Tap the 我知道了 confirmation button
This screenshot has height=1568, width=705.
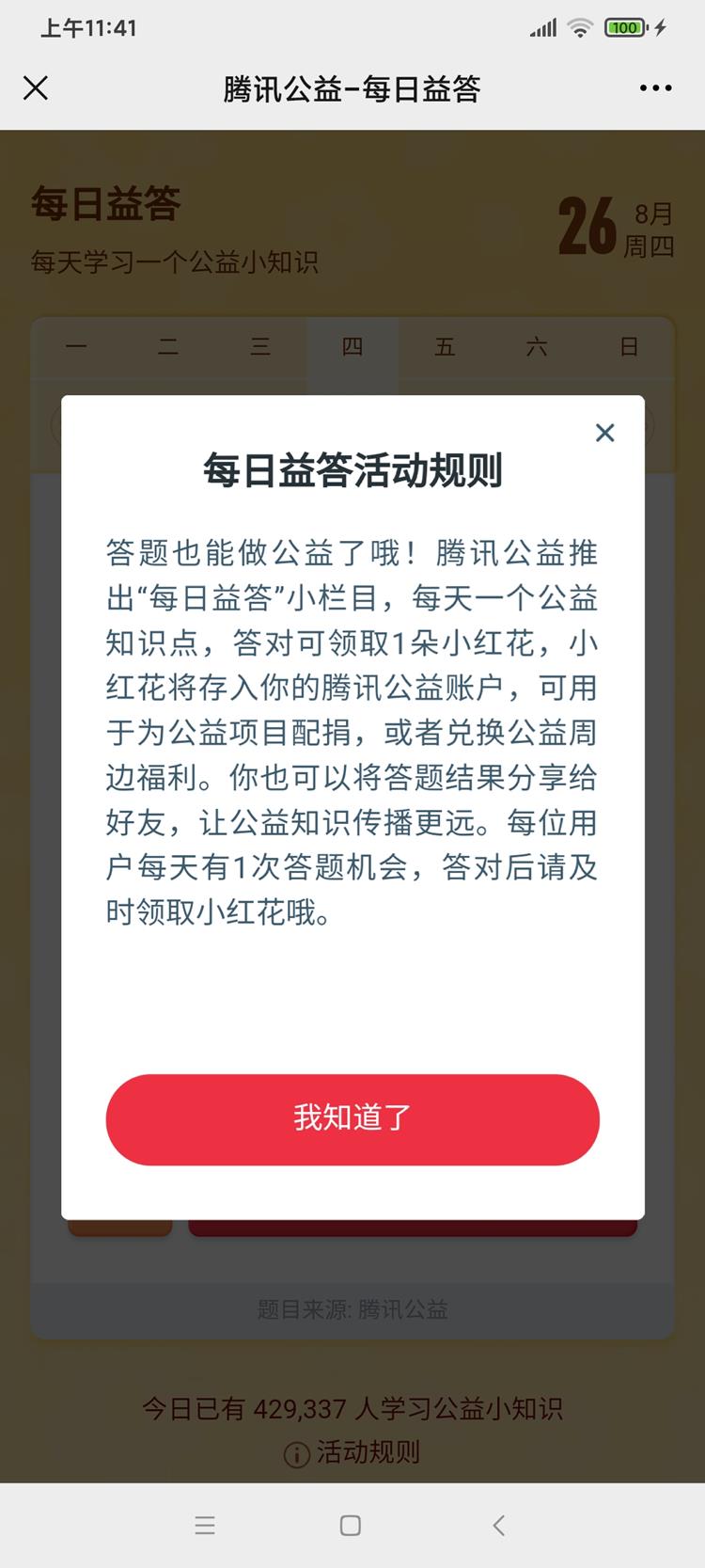click(x=352, y=1119)
